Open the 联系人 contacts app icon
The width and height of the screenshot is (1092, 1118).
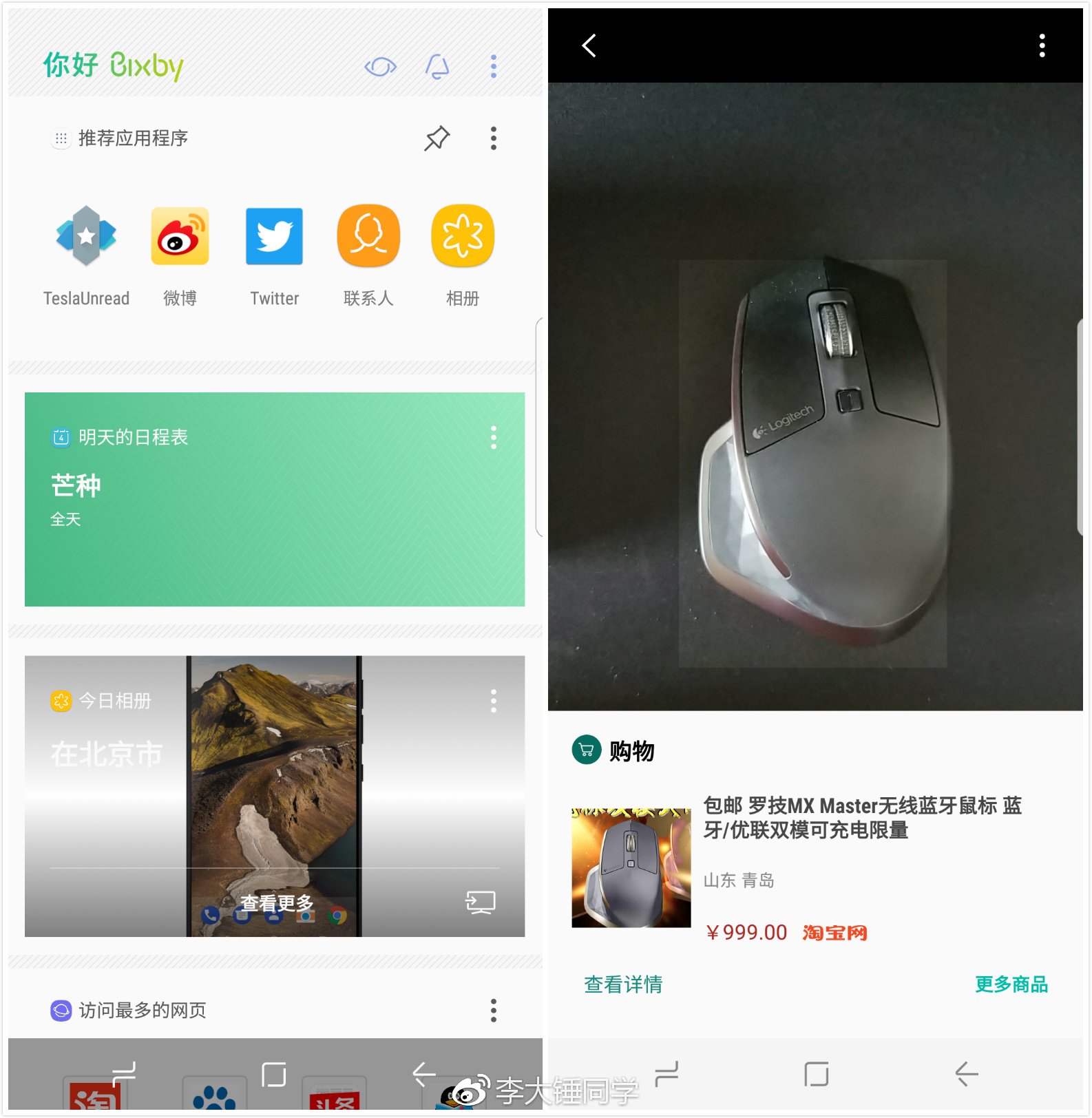[x=368, y=236]
